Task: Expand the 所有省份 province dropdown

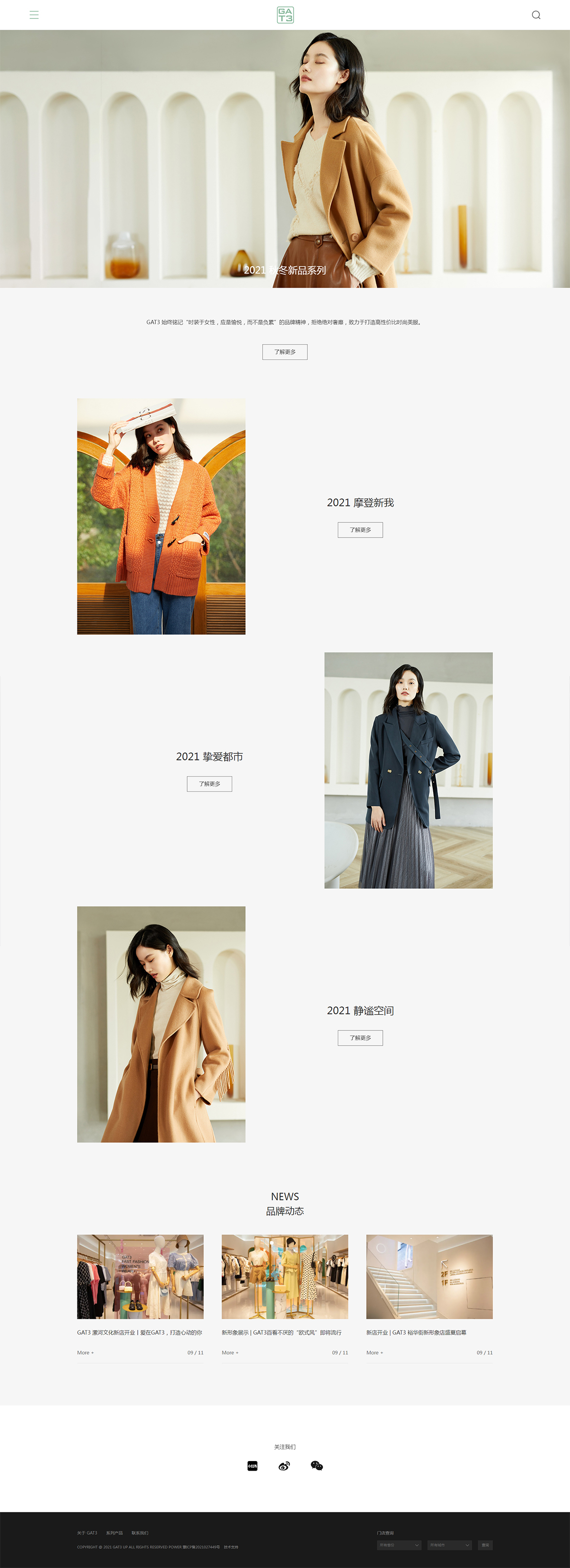Action: tap(399, 1545)
